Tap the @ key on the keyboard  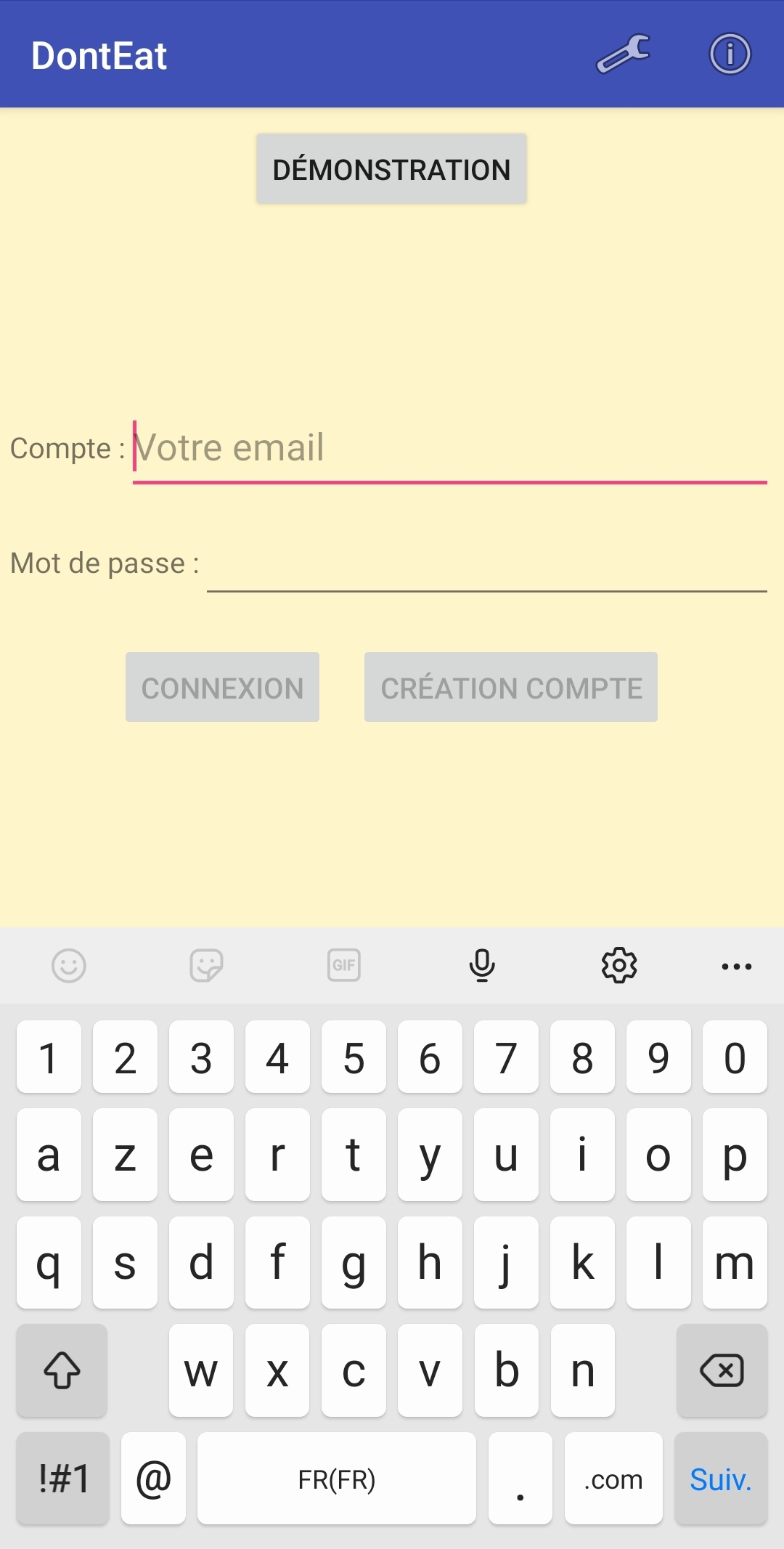point(153,1479)
